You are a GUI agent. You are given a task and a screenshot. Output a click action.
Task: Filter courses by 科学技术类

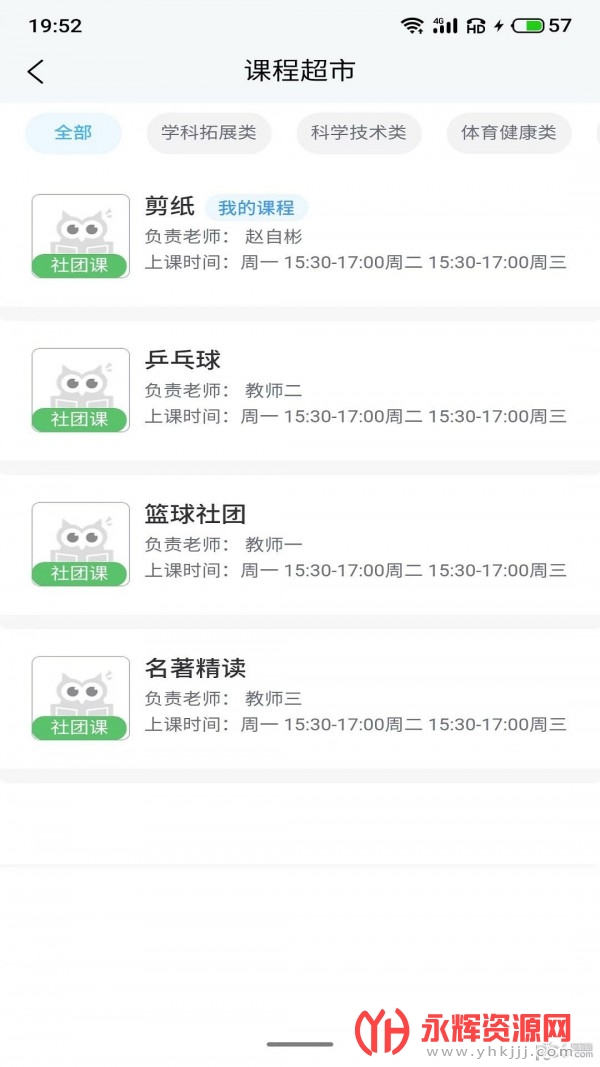(x=359, y=133)
